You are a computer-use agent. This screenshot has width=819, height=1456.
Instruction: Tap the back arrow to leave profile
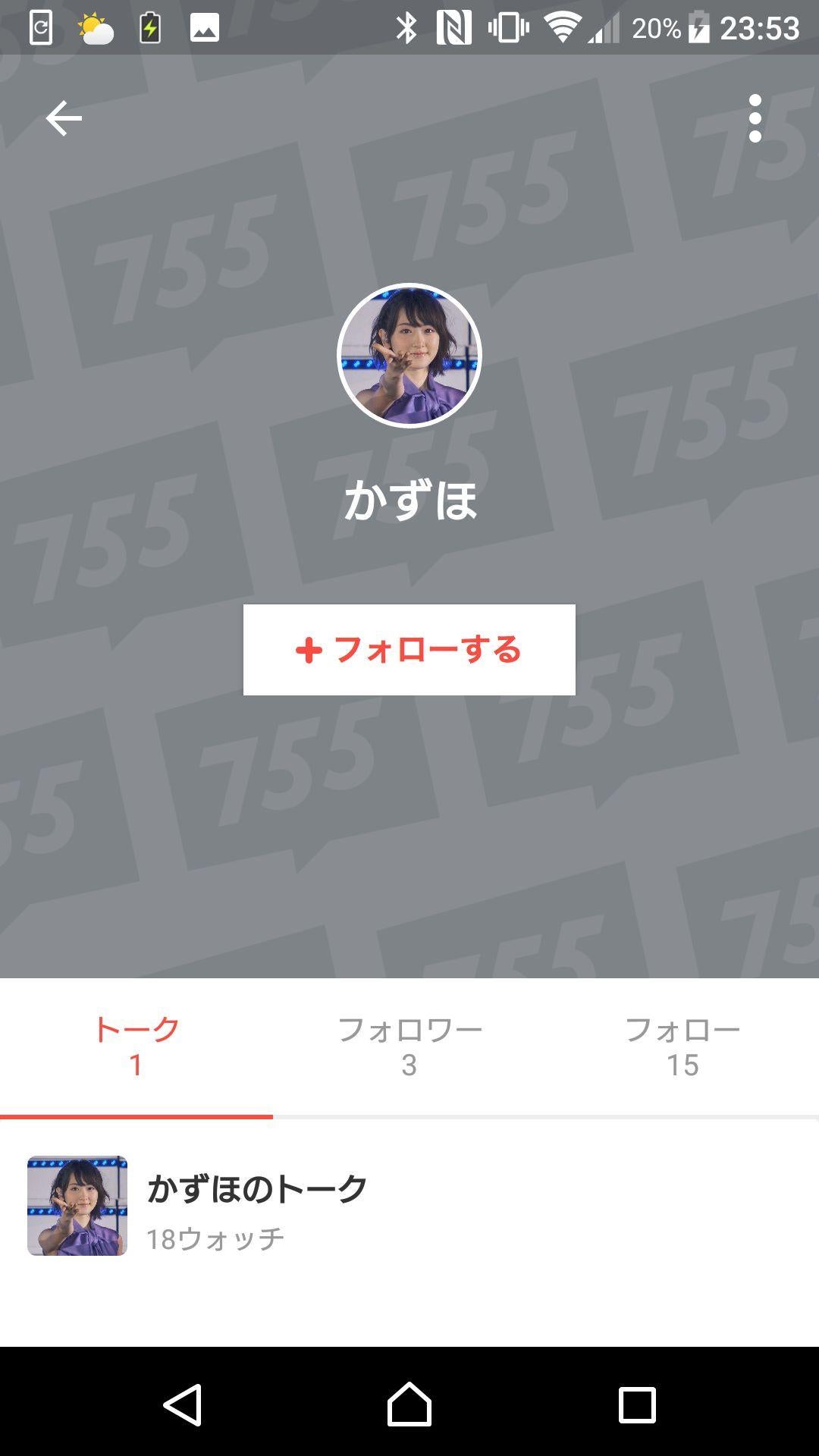point(64,118)
